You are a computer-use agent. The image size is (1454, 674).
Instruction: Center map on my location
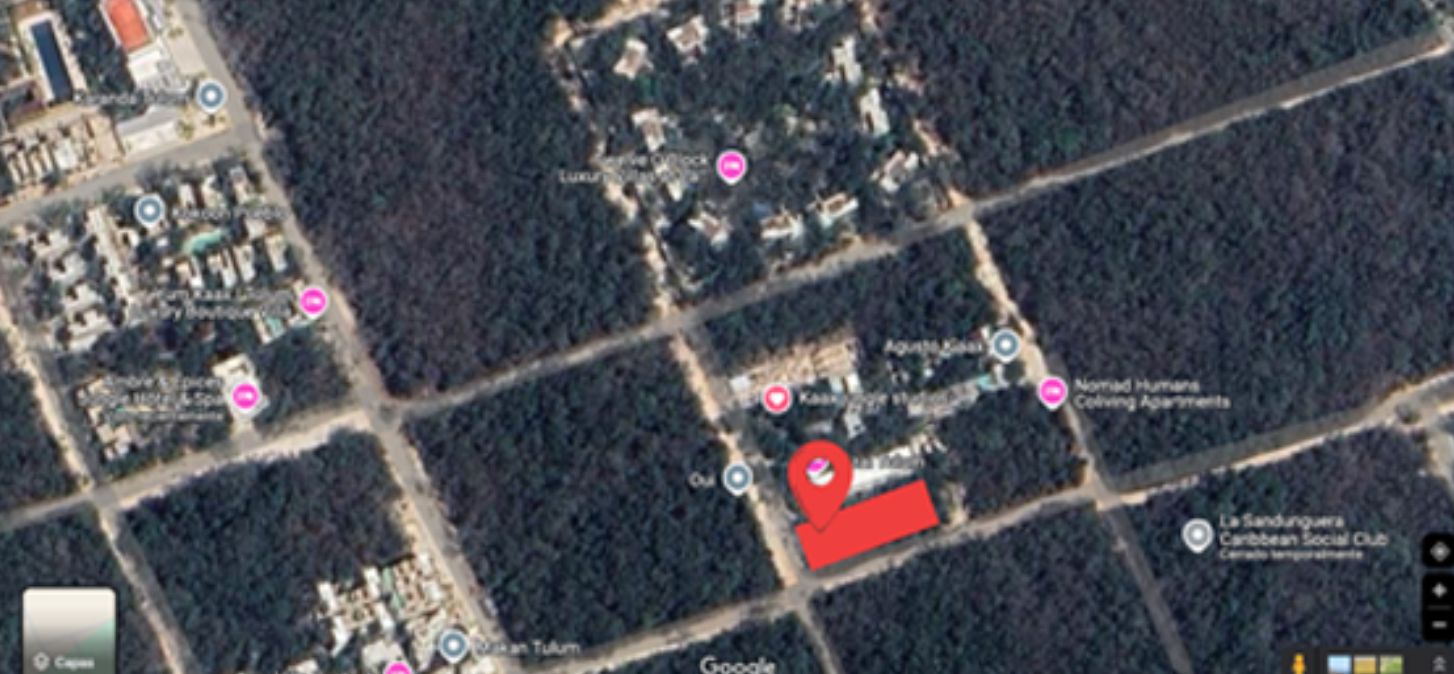(1438, 551)
